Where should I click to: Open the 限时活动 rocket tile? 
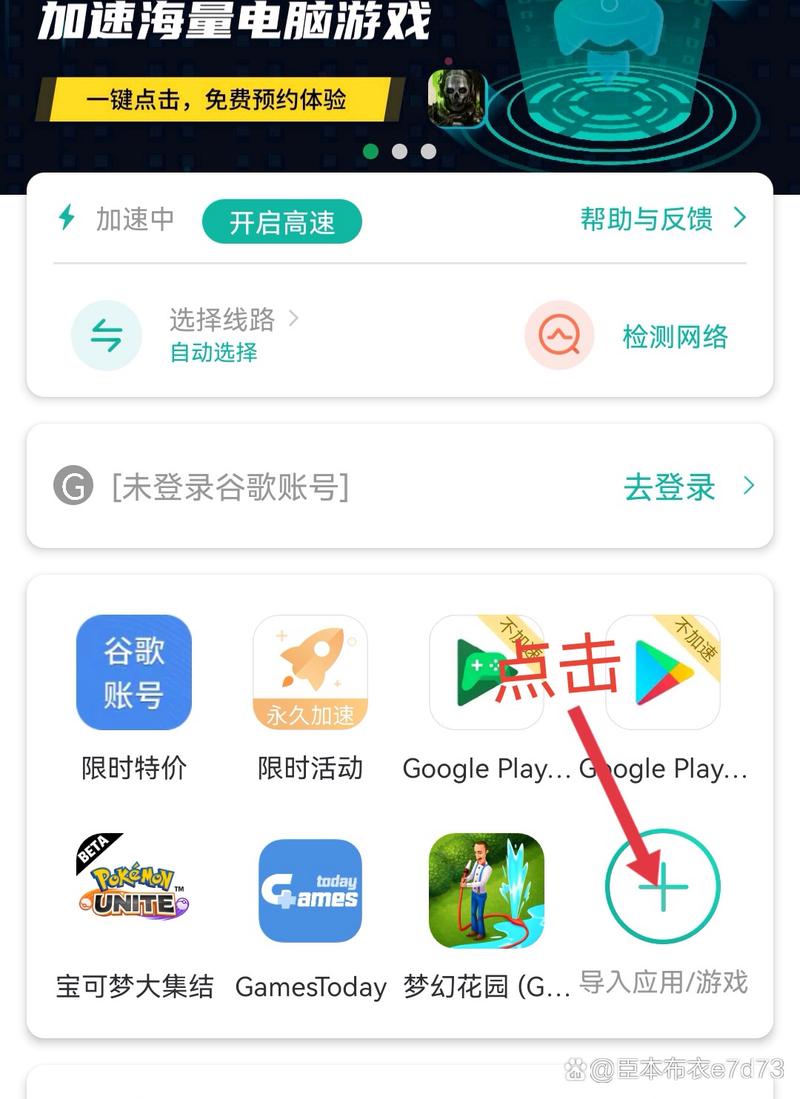pyautogui.click(x=310, y=673)
